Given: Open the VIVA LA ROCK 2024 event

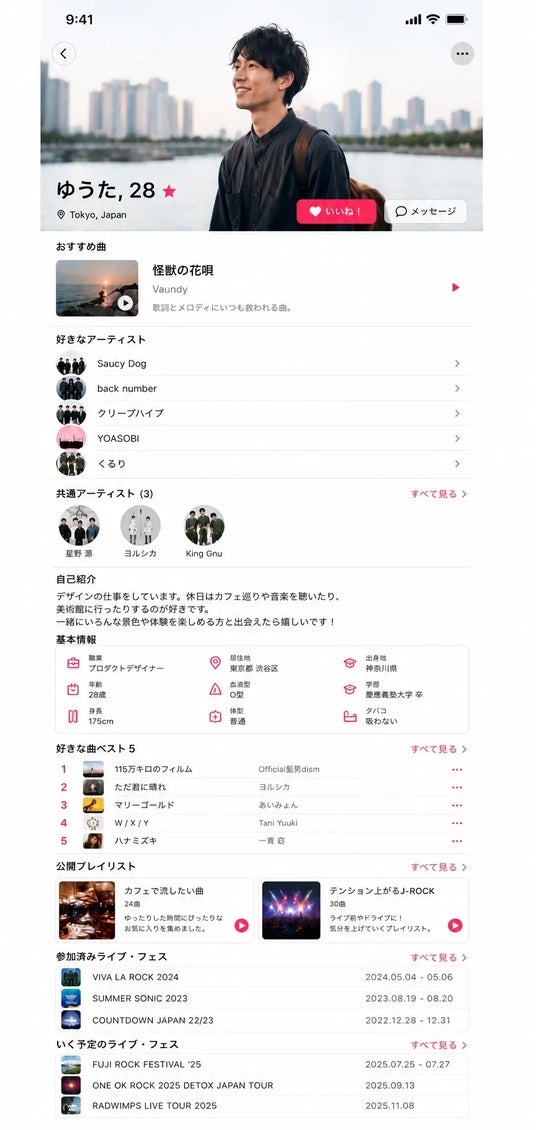Looking at the screenshot, I should coord(262,977).
